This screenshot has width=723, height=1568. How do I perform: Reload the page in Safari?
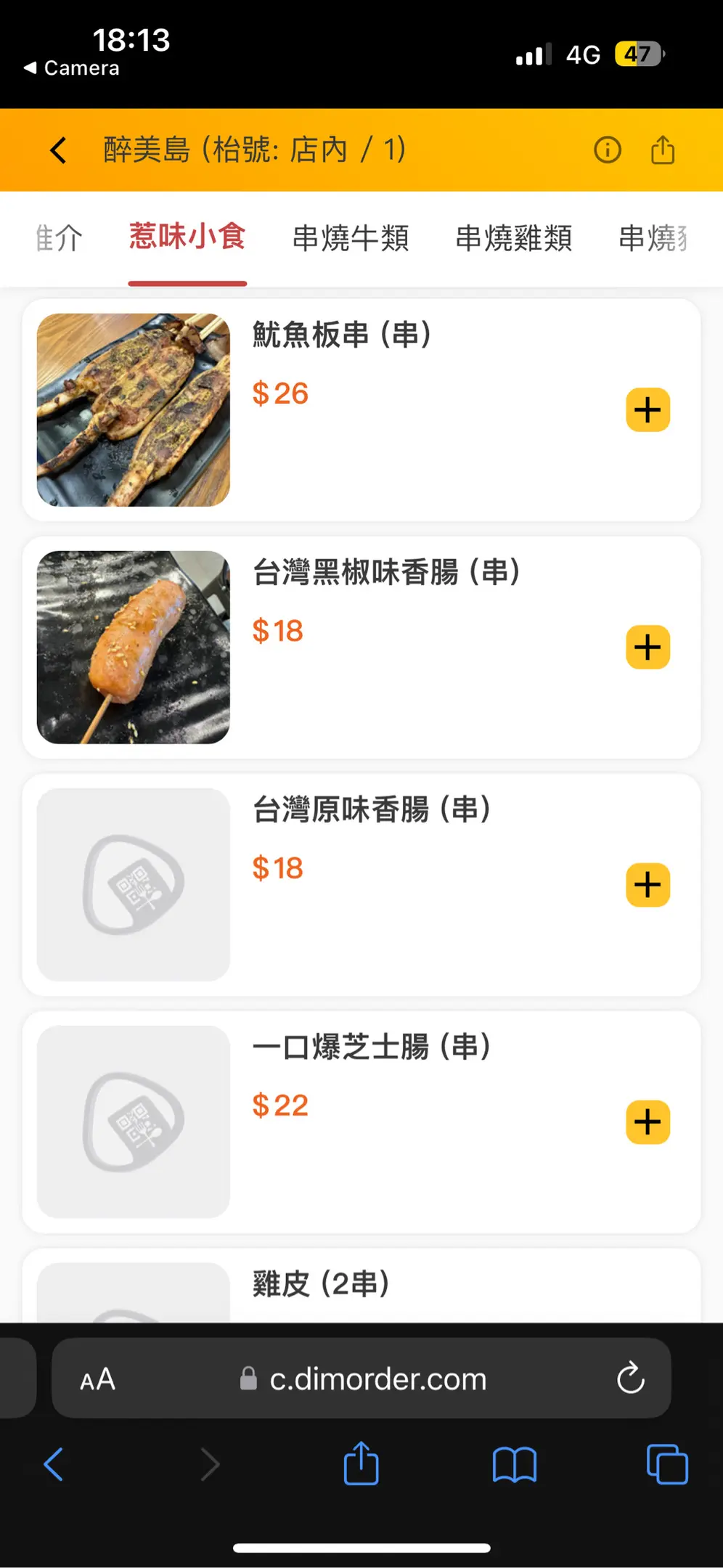coord(630,1378)
